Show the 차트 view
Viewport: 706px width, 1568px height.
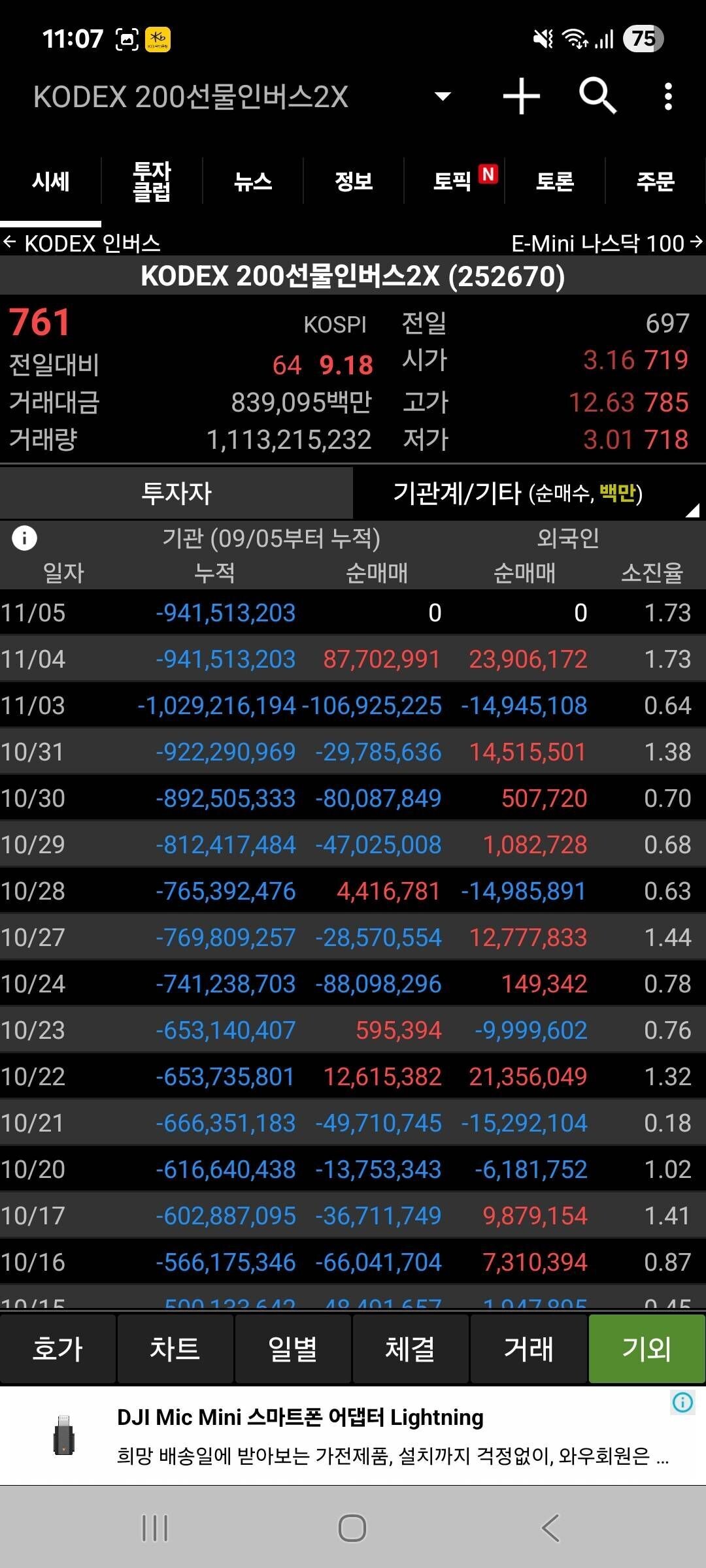tap(175, 1349)
